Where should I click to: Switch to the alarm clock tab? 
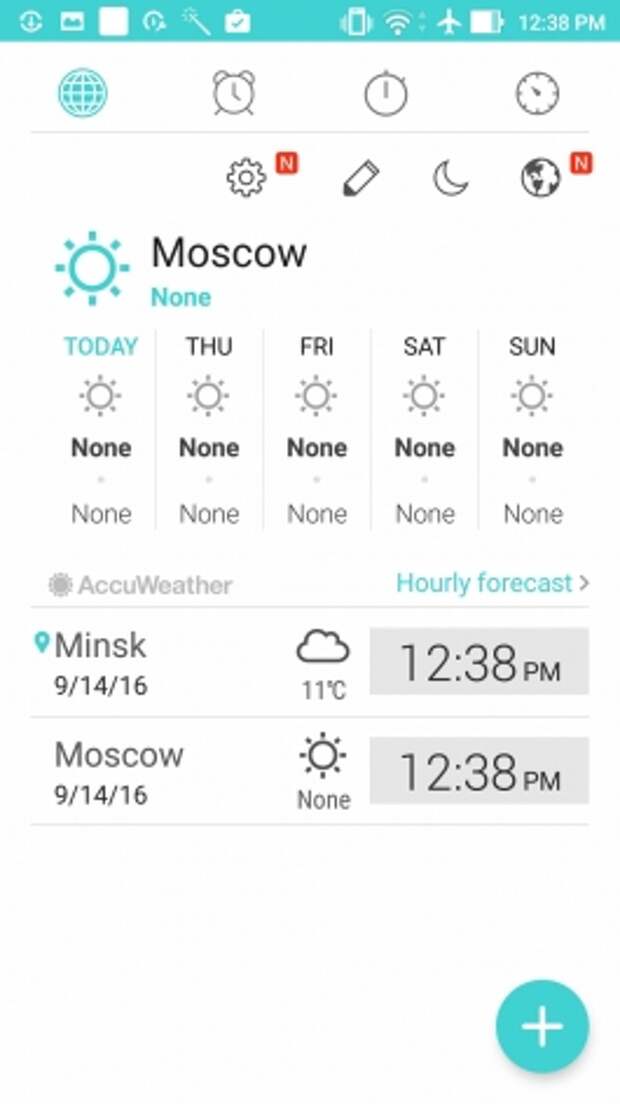click(x=234, y=92)
